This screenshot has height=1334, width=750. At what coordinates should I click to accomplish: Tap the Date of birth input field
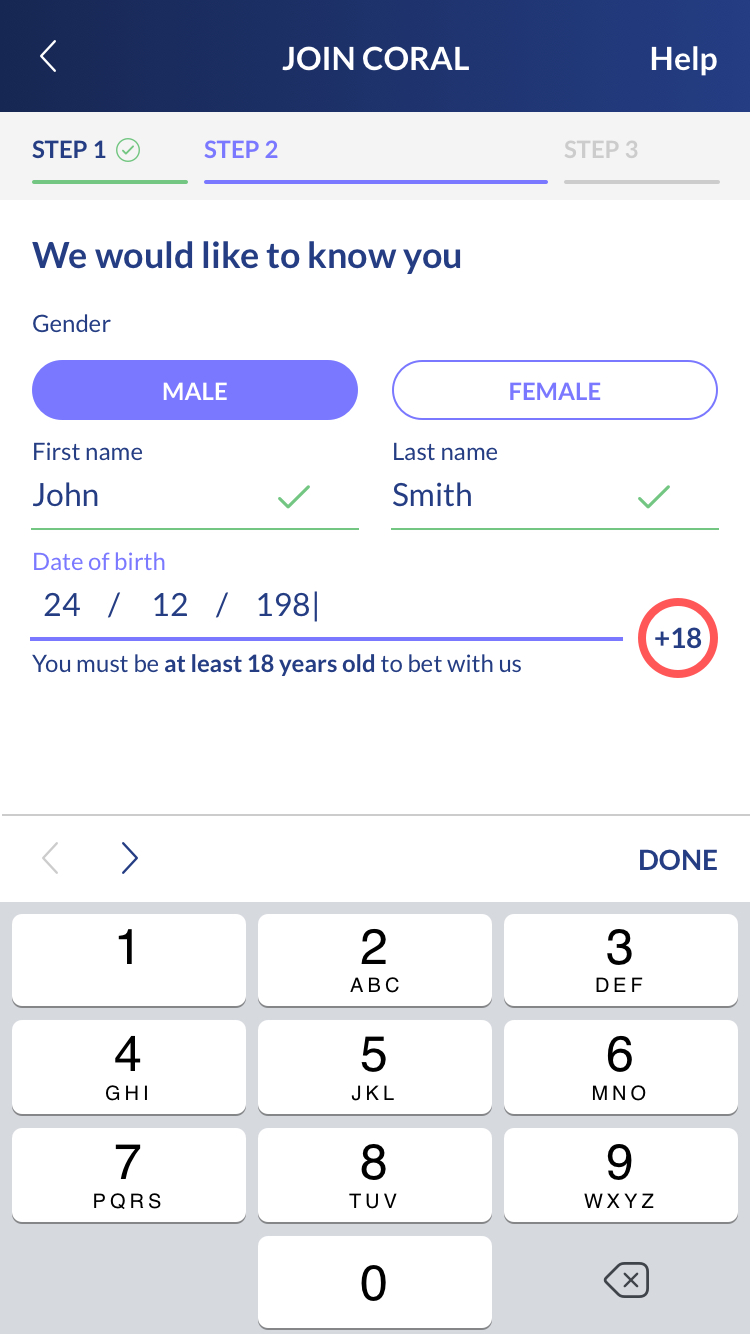[x=300, y=604]
